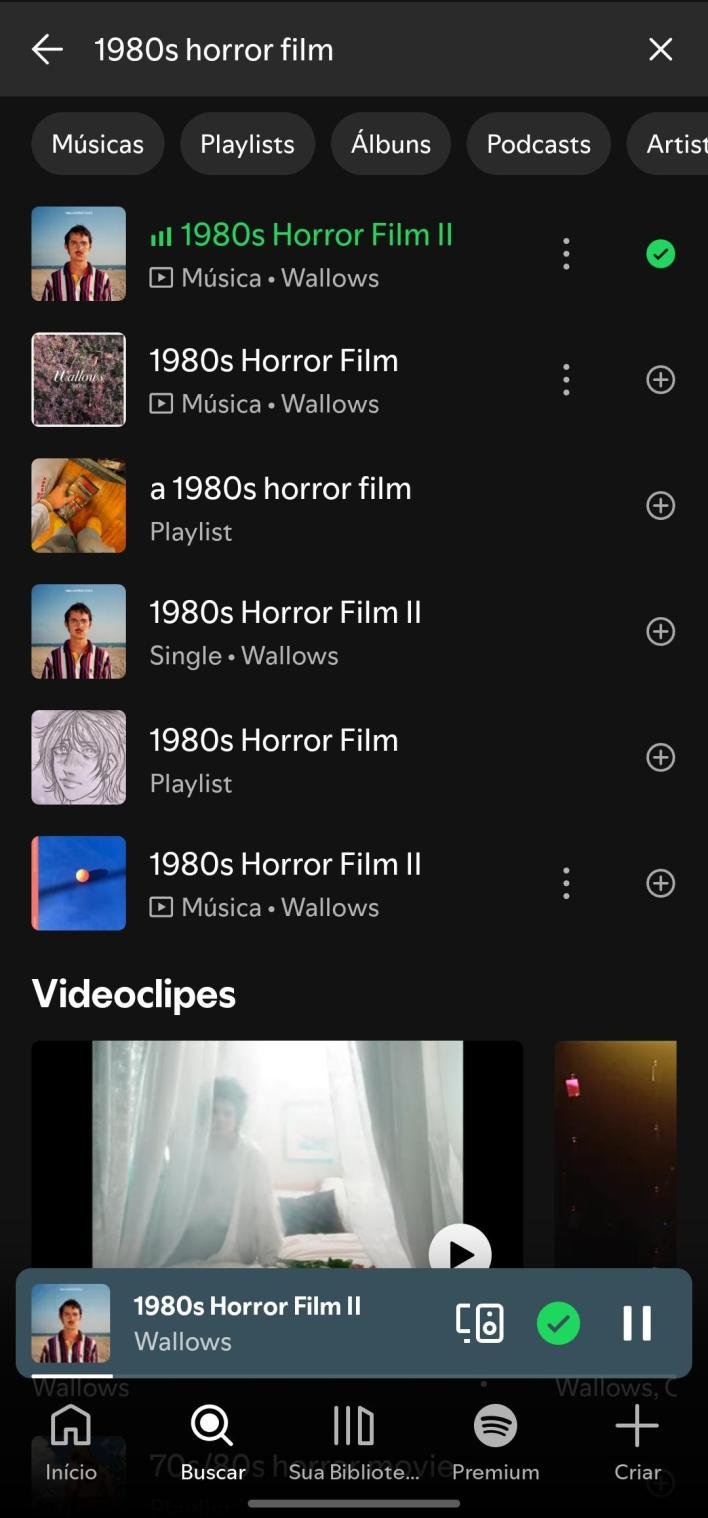Select the Álbuns filter chip
Image resolution: width=708 pixels, height=1518 pixels.
tap(391, 144)
